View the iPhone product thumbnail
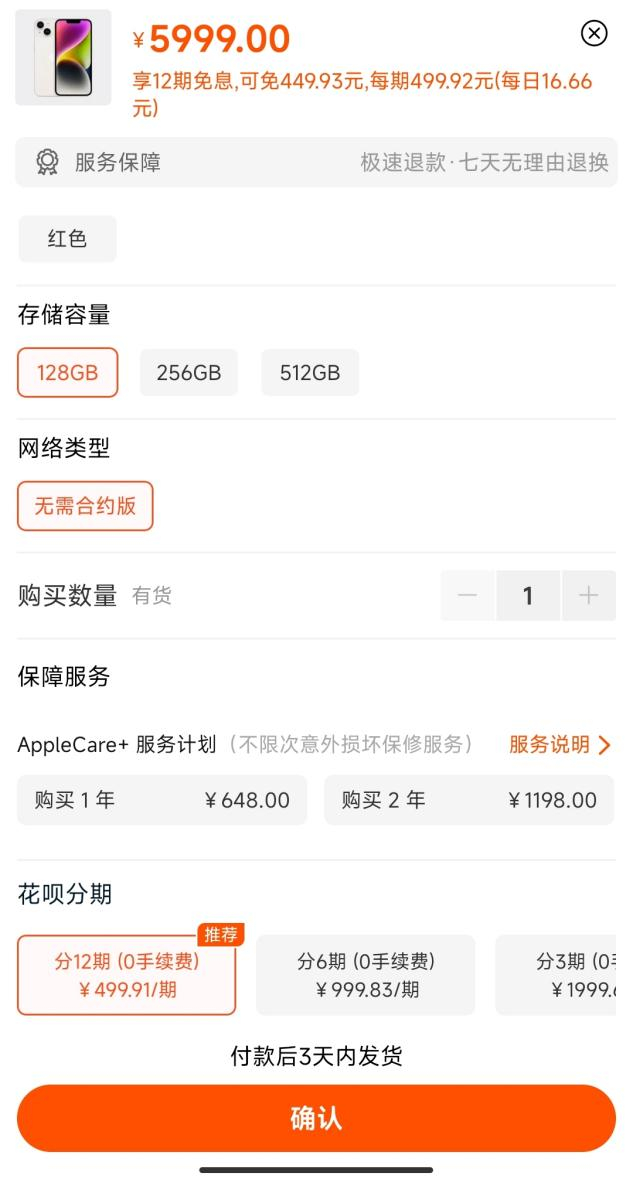This screenshot has height=1183, width=633. 63,58
